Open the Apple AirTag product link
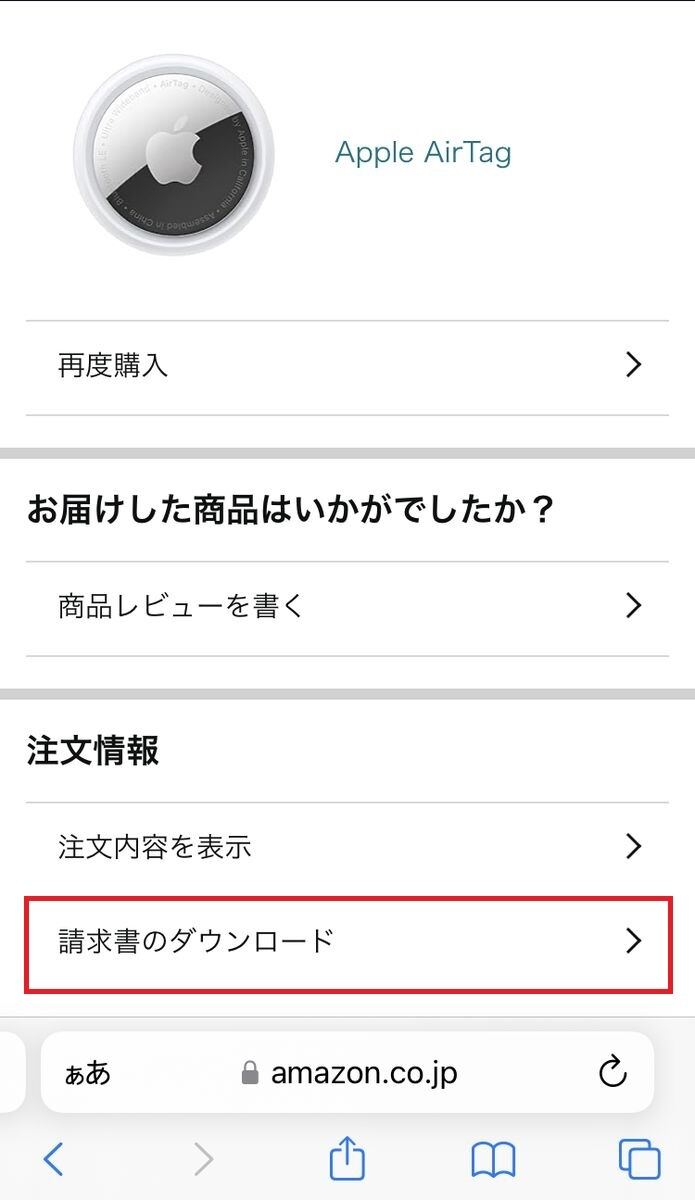 tap(423, 153)
